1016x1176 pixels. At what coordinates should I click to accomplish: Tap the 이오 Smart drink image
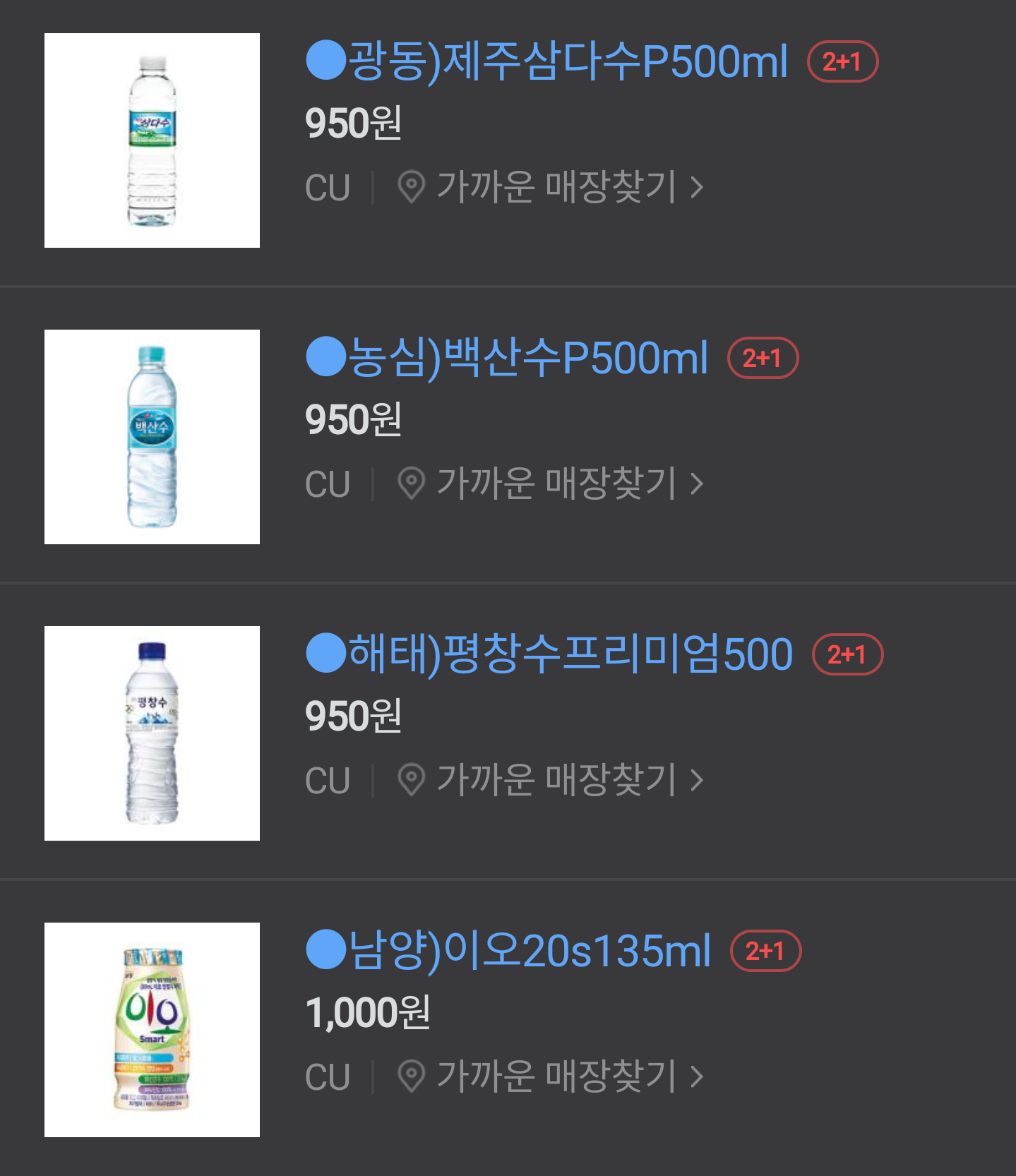tap(152, 1030)
